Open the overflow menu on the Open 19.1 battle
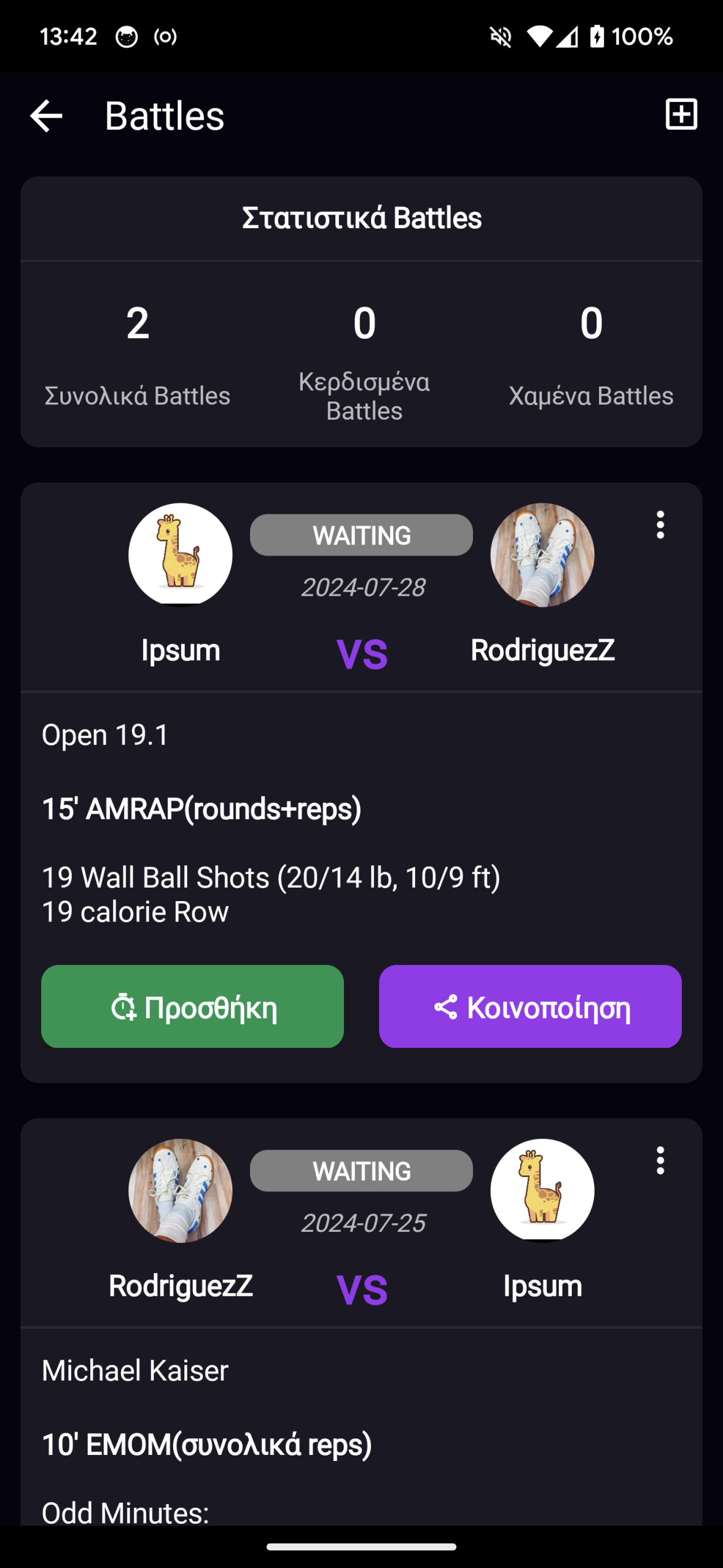723x1568 pixels. coord(660,525)
